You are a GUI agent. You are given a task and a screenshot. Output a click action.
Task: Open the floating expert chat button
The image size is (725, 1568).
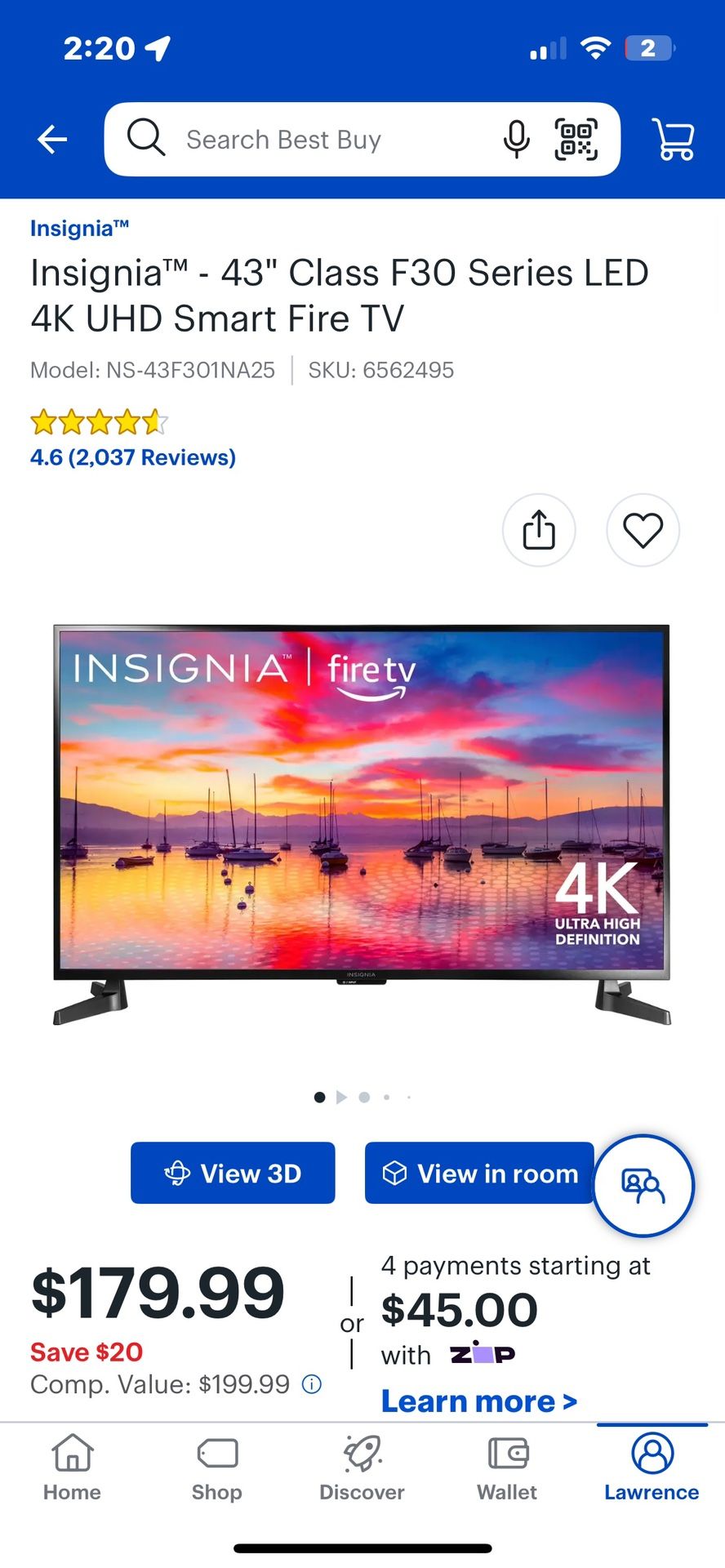[x=643, y=1186]
